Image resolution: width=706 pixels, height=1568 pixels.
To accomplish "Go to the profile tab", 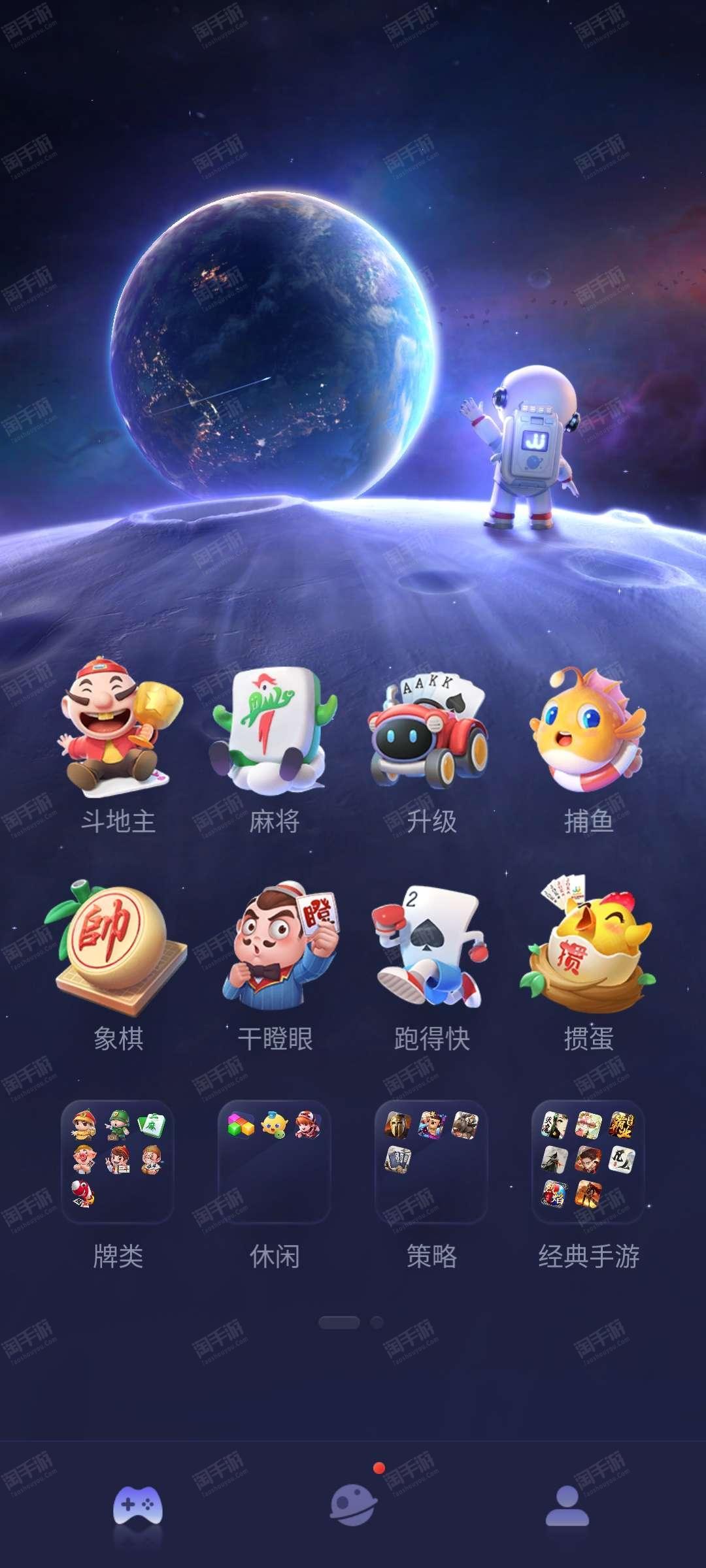I will pos(567,1505).
